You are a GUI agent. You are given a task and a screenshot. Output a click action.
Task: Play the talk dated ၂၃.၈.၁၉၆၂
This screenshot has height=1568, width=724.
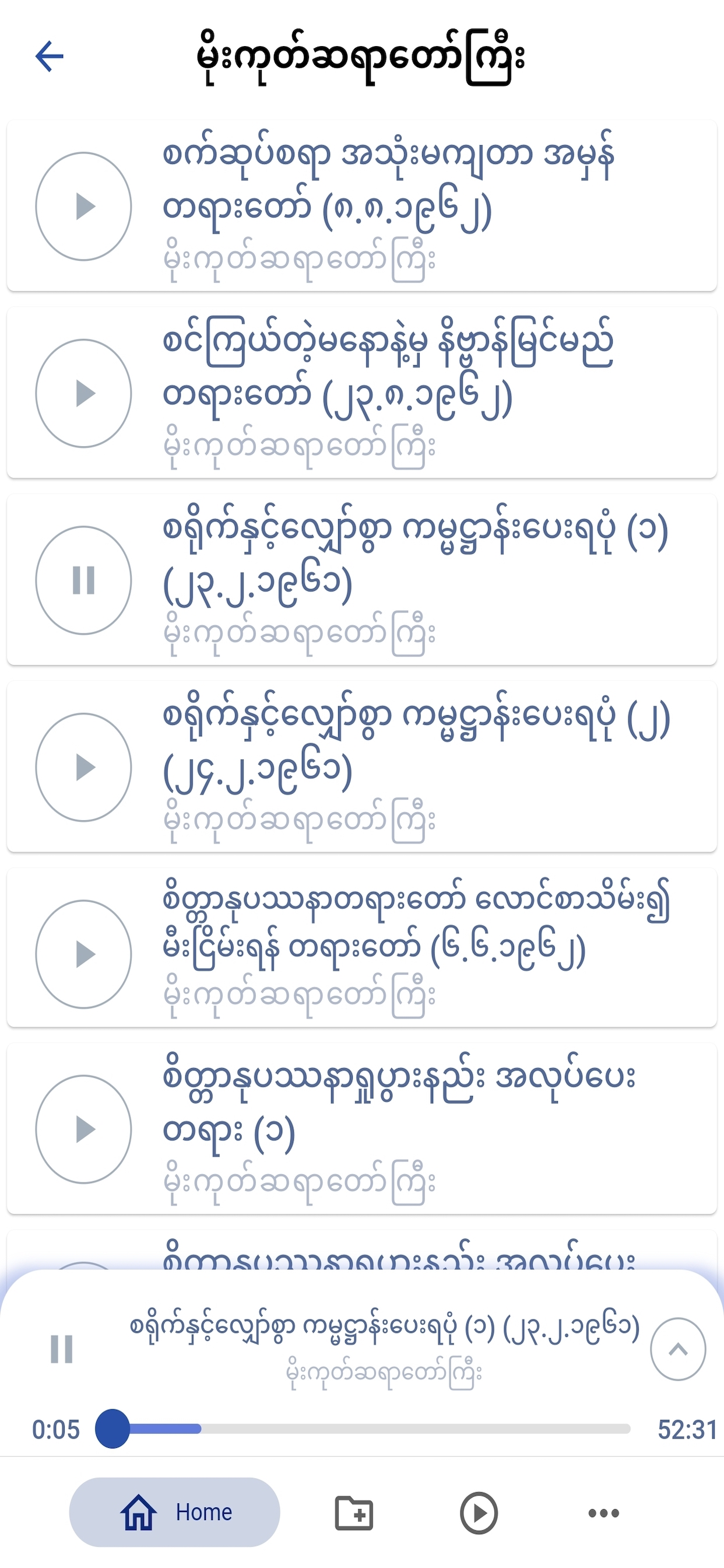(x=83, y=393)
